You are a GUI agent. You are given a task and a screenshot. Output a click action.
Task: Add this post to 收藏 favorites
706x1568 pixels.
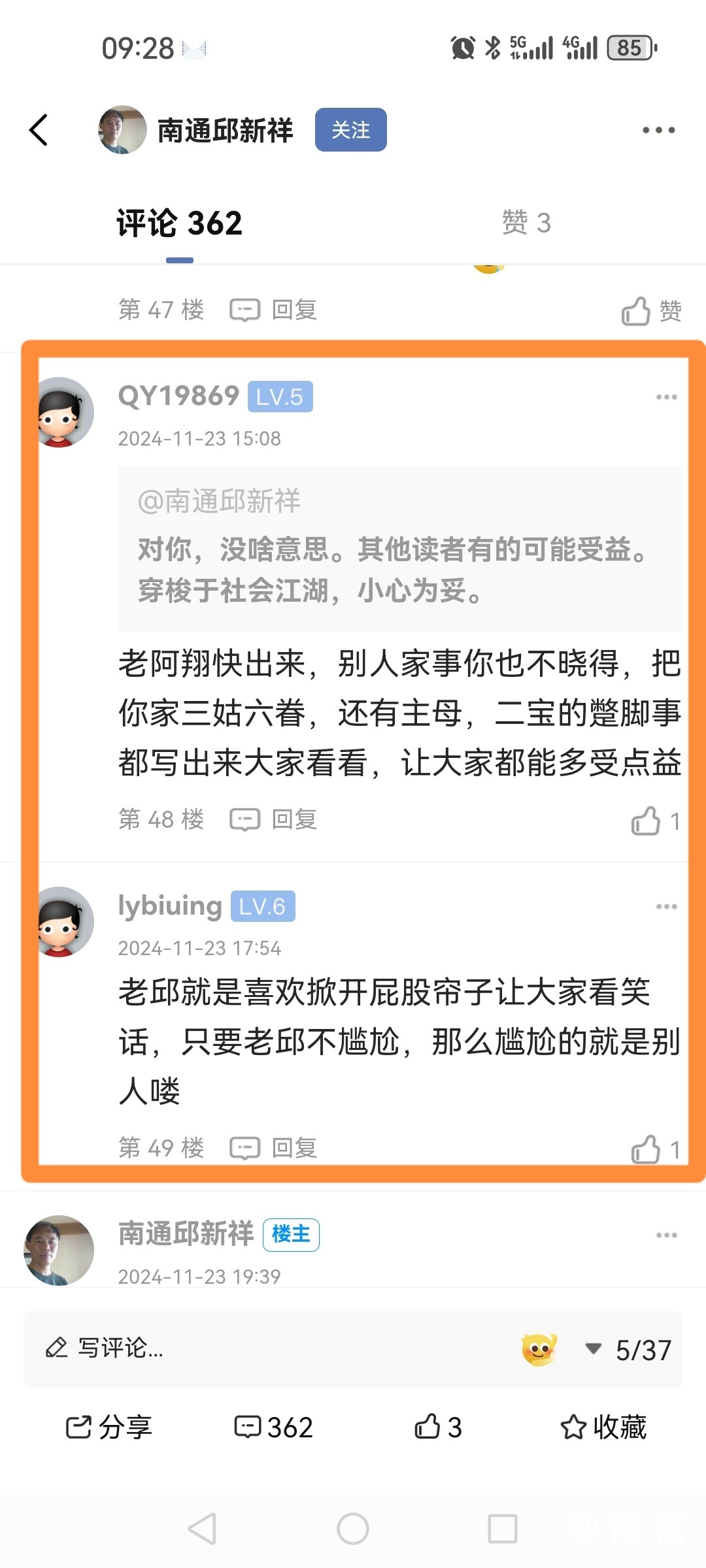(x=603, y=1428)
